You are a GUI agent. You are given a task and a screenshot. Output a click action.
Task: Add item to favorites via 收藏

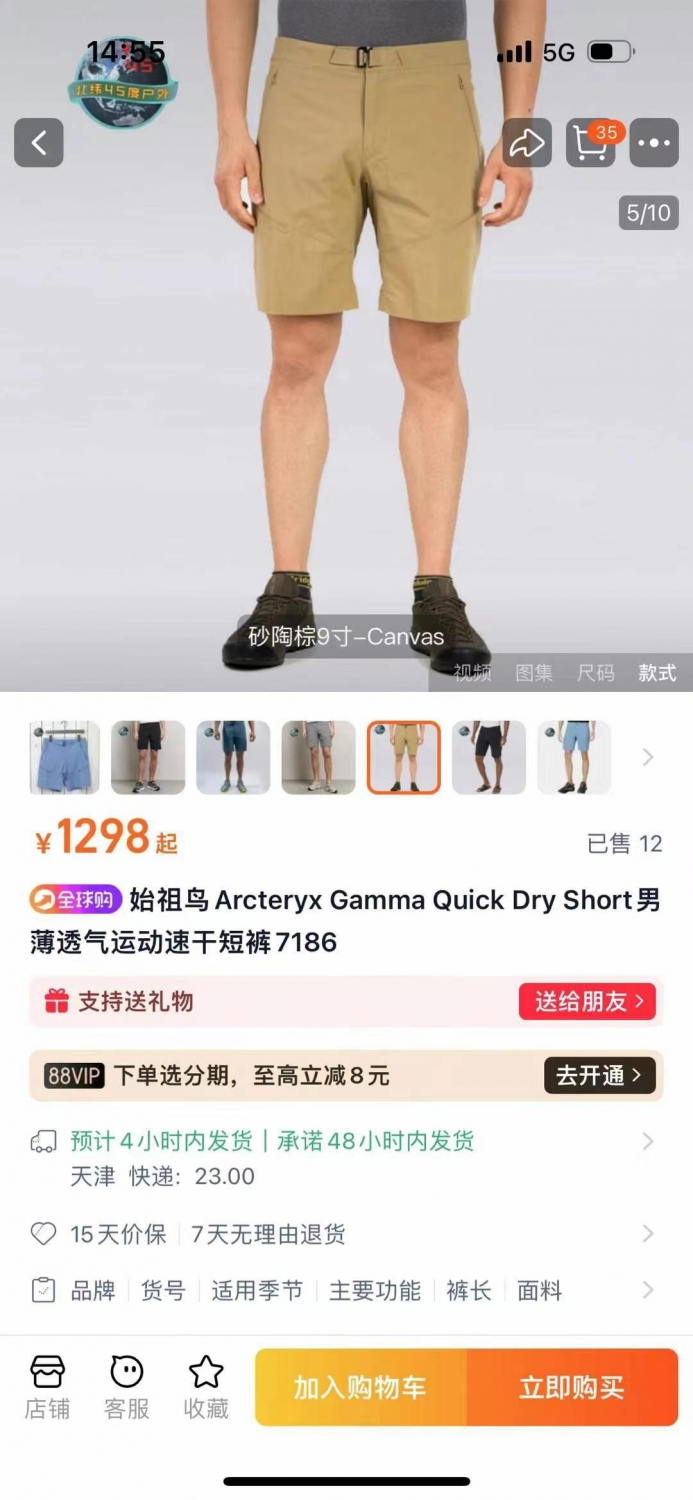[206, 1387]
